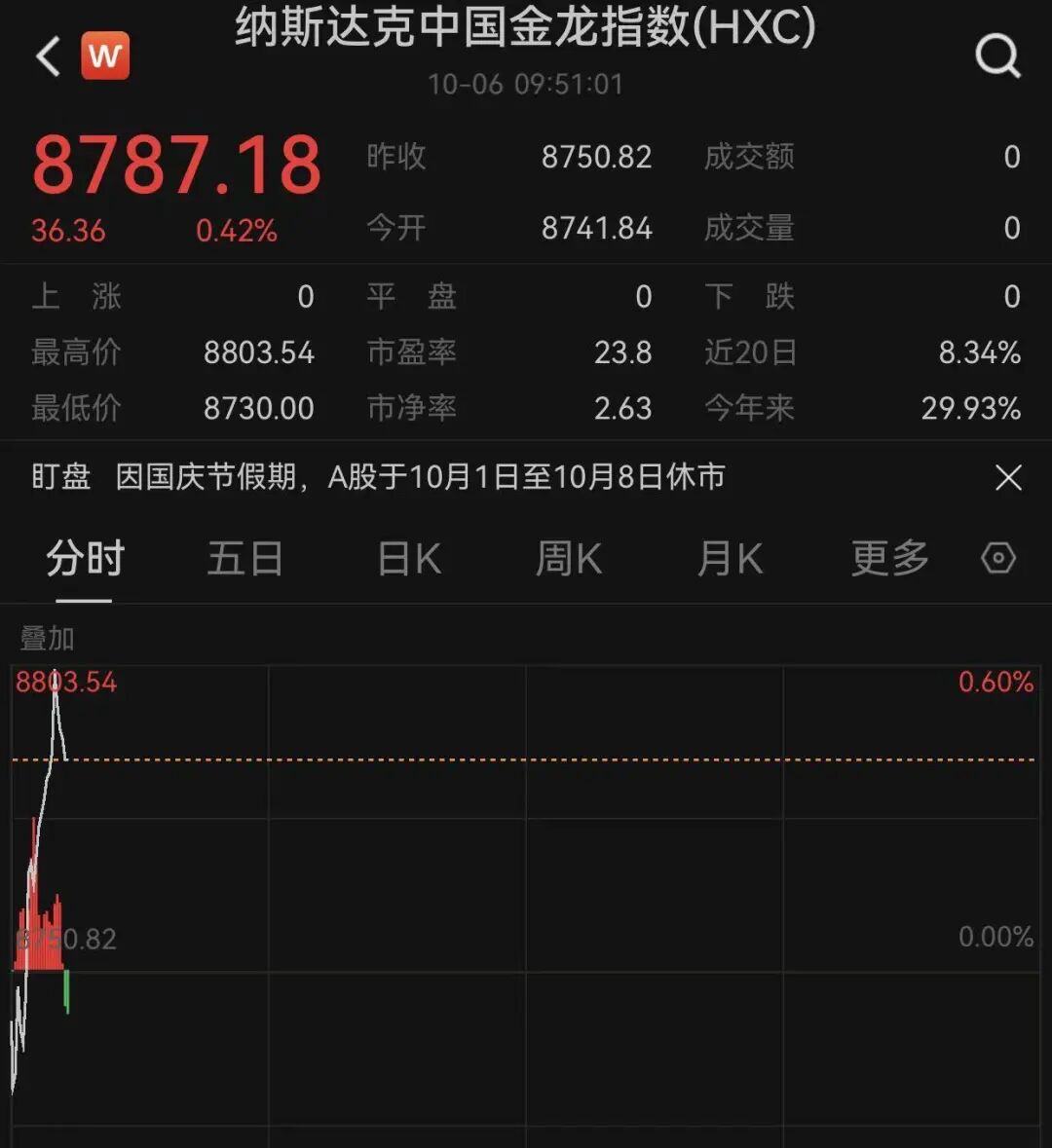This screenshot has height=1148, width=1052.
Task: View the 月K chart
Action: click(730, 560)
